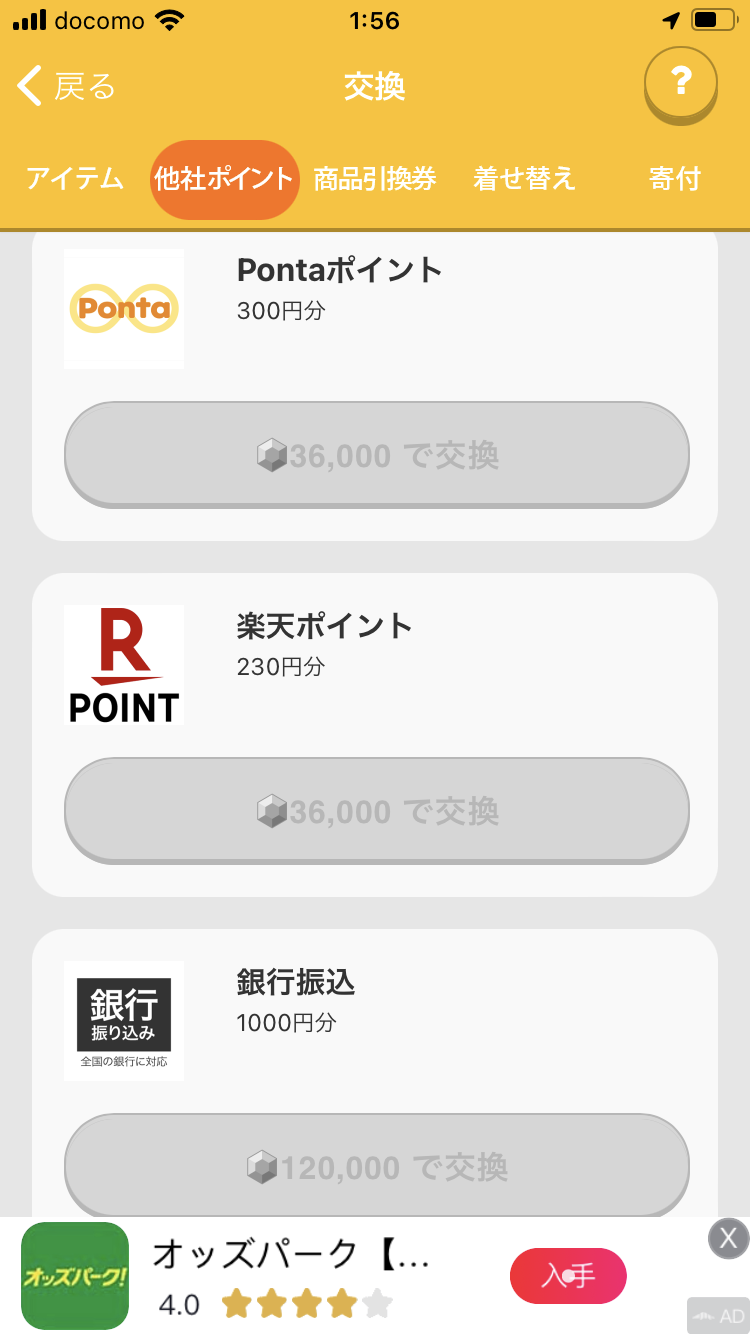Switch to the 商品引換券 tab
The image size is (750, 1334).
point(375,179)
